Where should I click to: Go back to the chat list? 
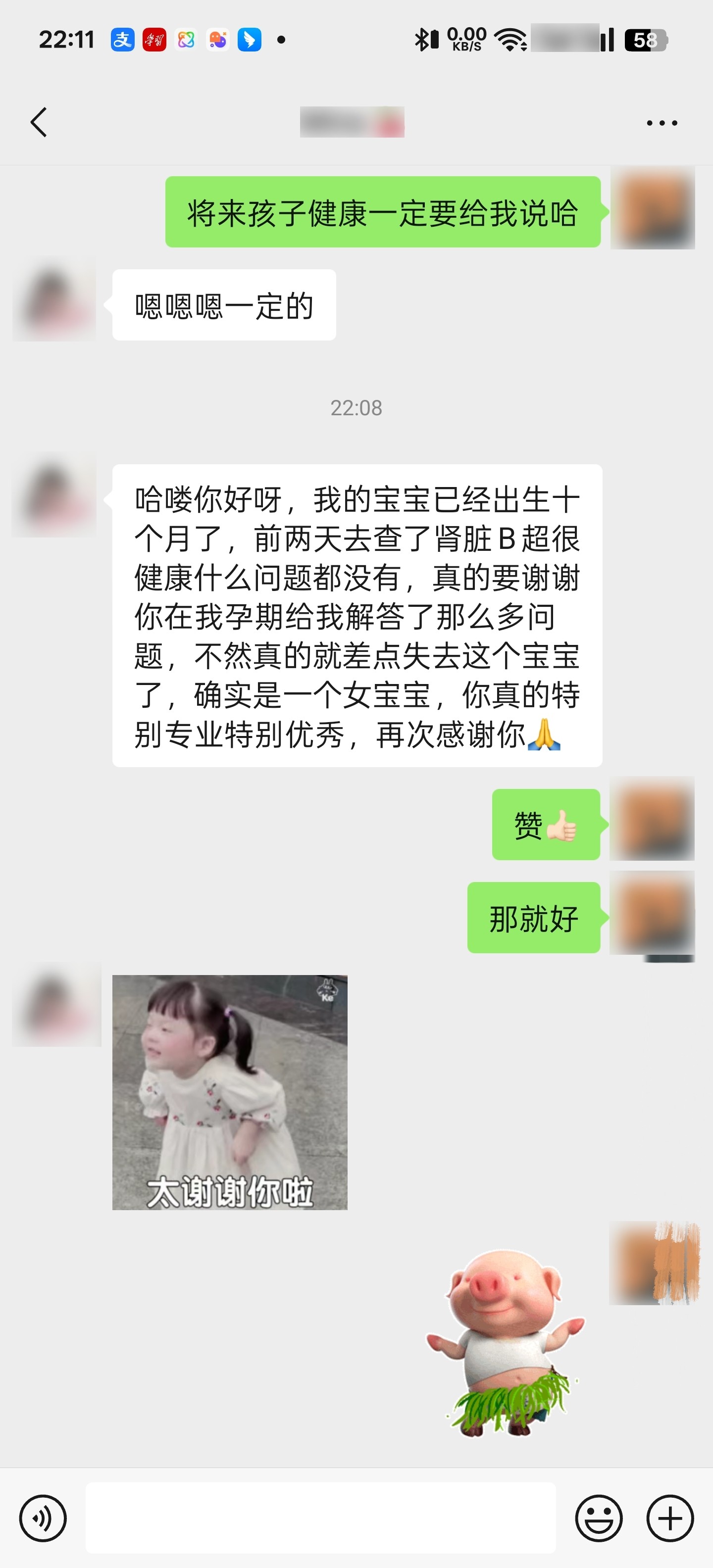tap(39, 122)
